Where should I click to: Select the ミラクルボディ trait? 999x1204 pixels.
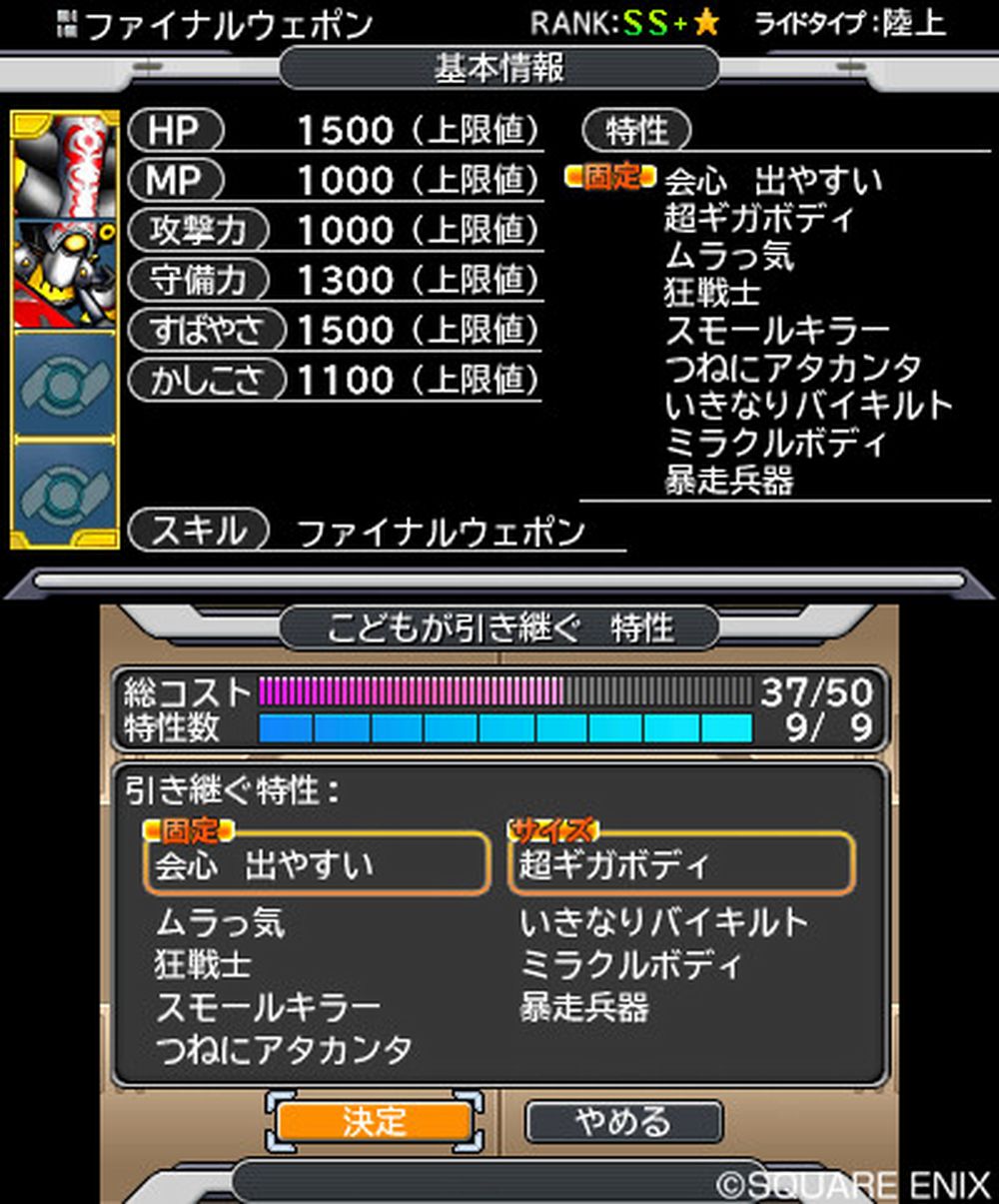pos(630,964)
